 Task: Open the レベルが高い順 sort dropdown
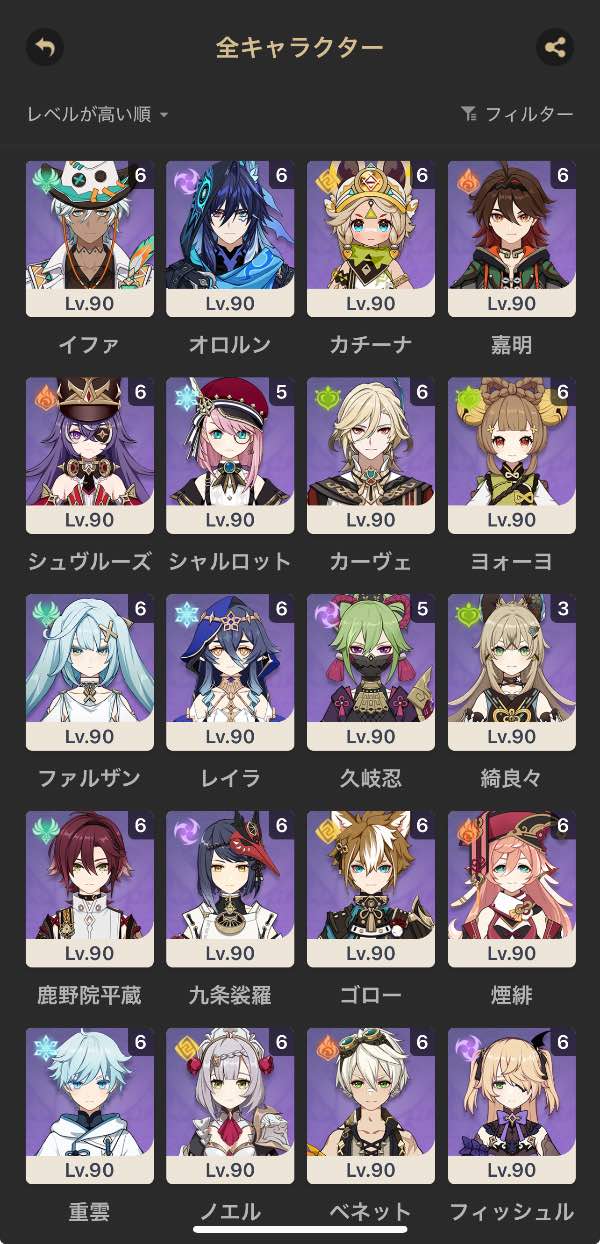pyautogui.click(x=97, y=115)
